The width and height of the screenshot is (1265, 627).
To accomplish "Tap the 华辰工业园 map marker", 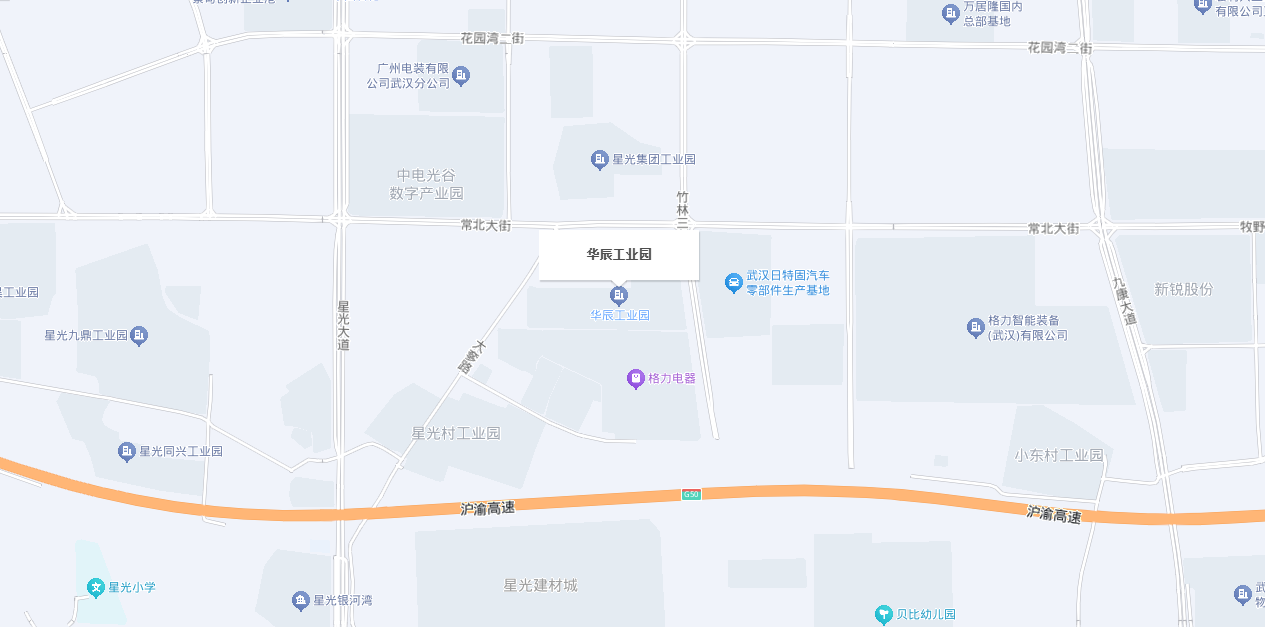I will tap(619, 295).
